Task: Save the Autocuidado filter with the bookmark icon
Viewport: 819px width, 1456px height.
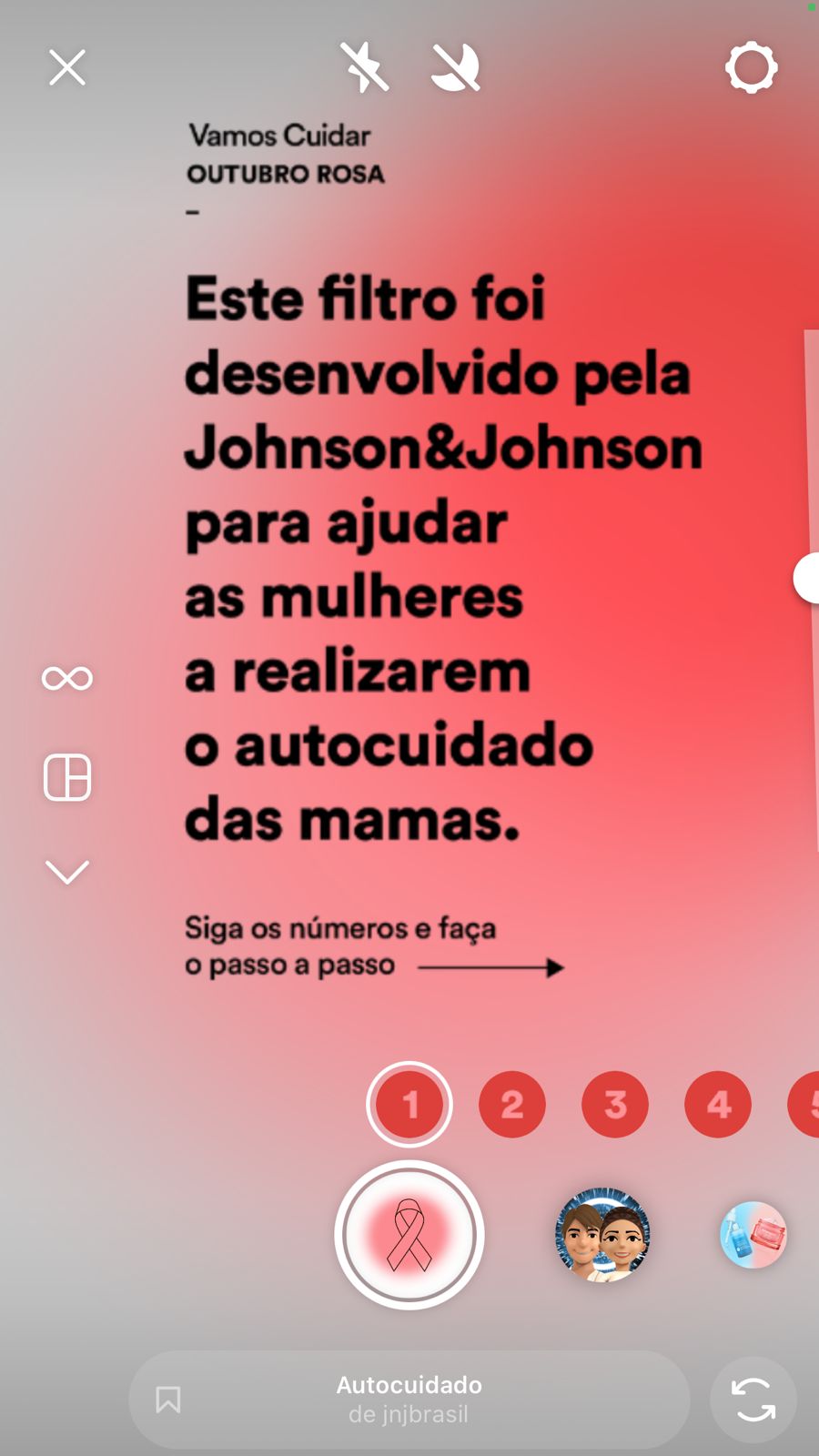Action: click(167, 1400)
